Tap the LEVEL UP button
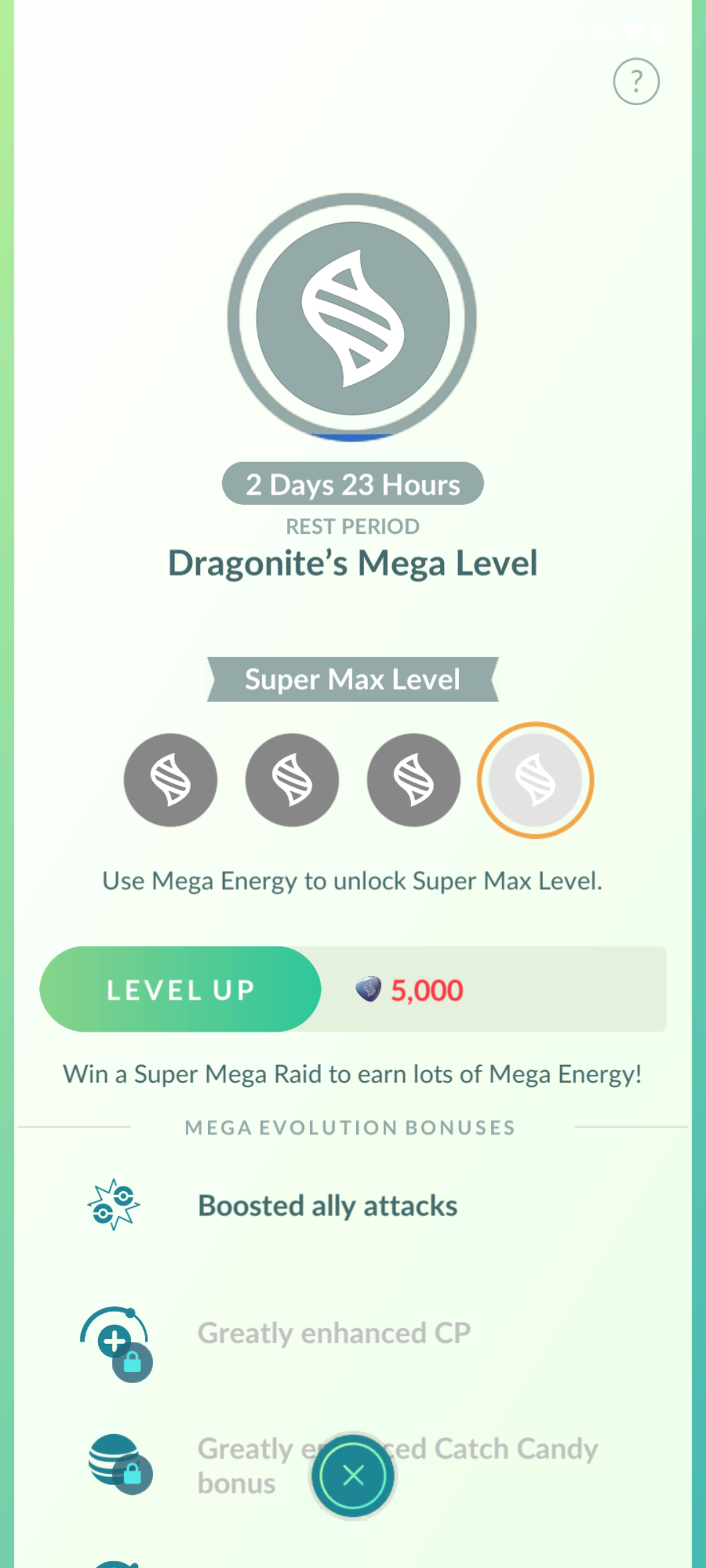This screenshot has height=1568, width=706. click(x=180, y=989)
